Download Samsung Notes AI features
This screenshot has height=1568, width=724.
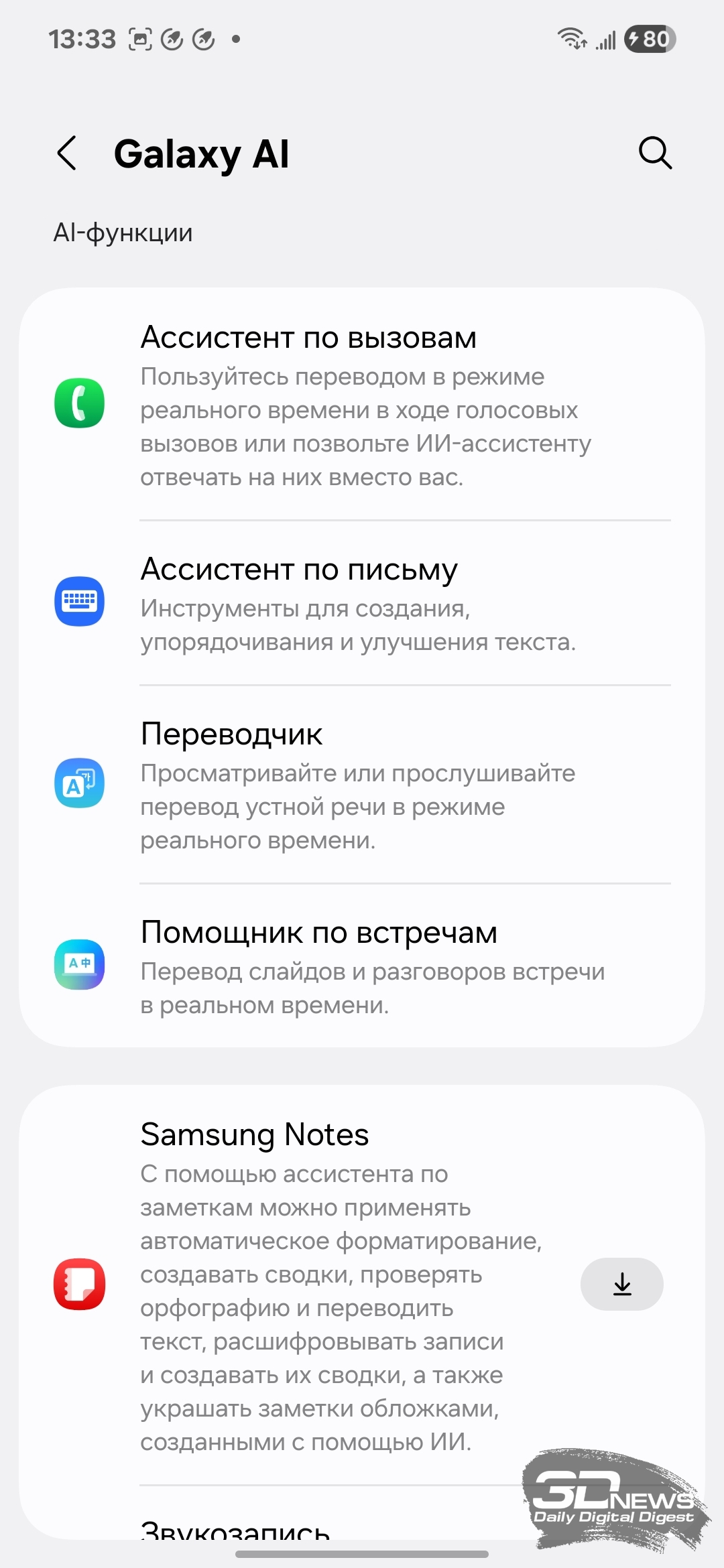(x=622, y=1284)
